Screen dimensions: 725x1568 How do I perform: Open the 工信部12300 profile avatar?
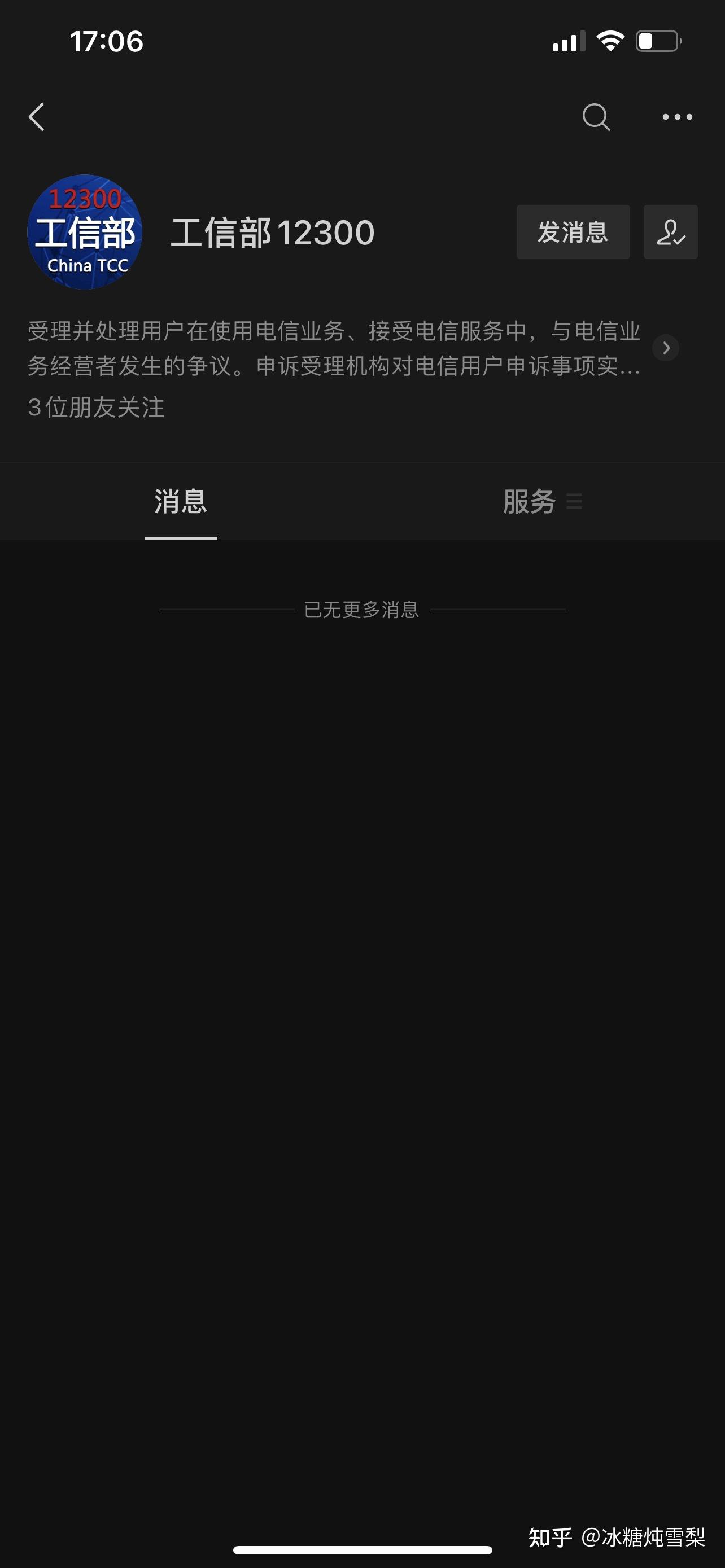[85, 232]
